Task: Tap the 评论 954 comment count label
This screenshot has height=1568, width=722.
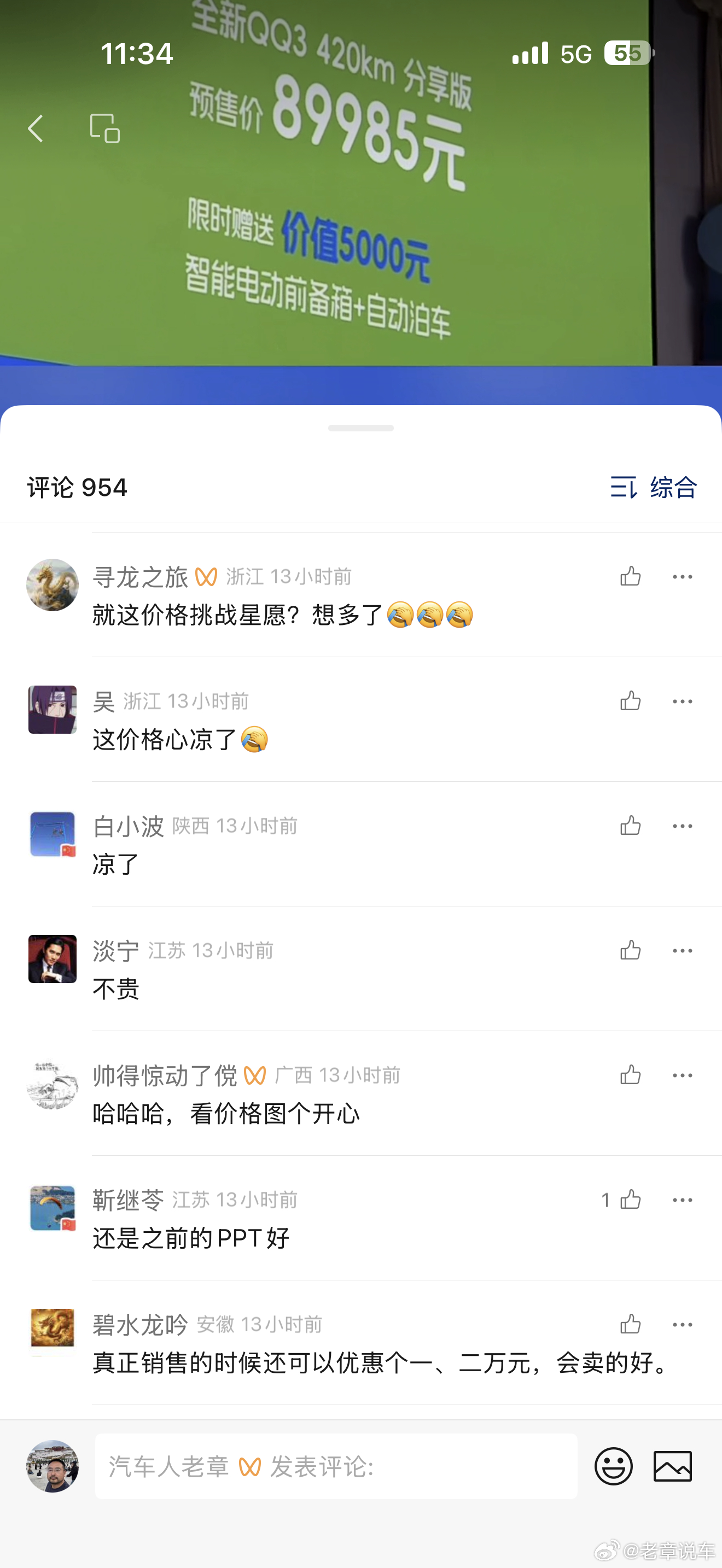Action: (x=77, y=488)
